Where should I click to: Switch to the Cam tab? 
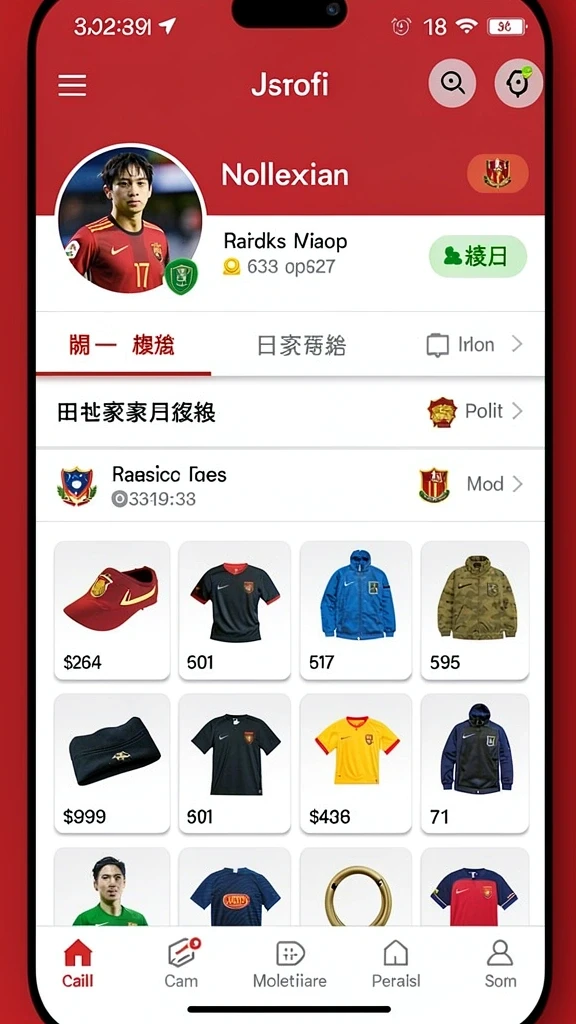point(182,963)
